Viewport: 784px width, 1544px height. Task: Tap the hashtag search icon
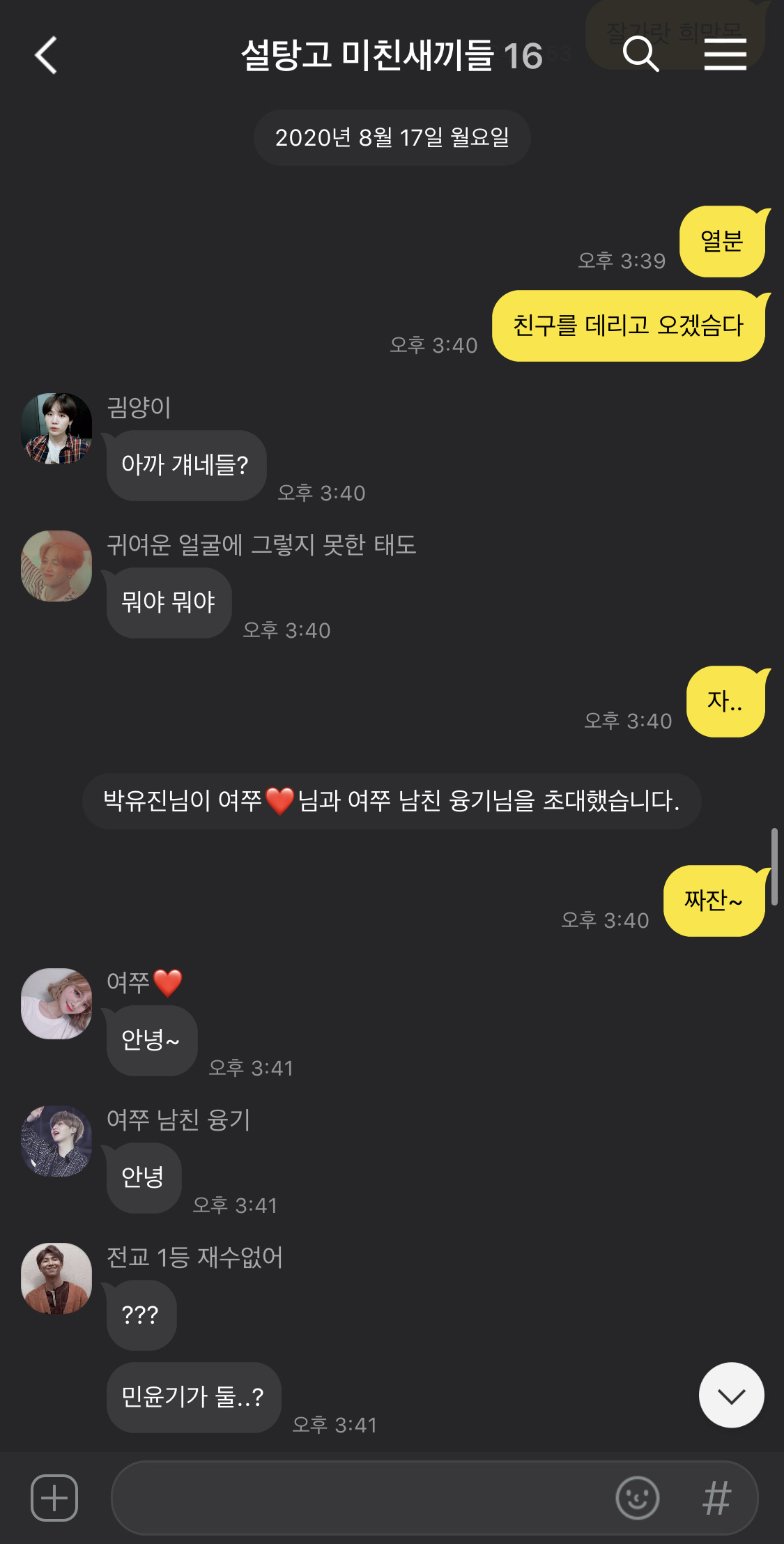click(x=716, y=1497)
